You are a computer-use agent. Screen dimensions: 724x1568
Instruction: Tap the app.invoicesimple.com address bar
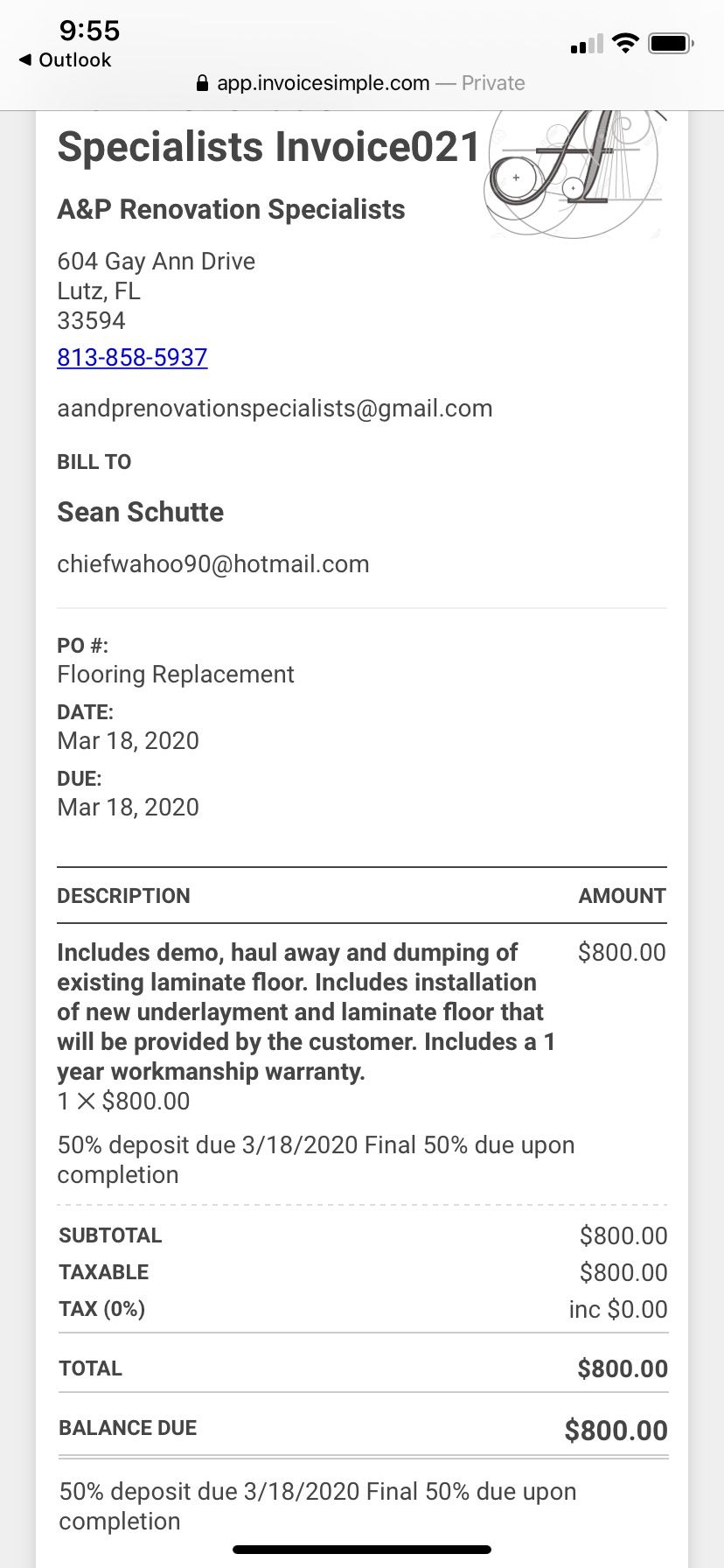[x=360, y=83]
